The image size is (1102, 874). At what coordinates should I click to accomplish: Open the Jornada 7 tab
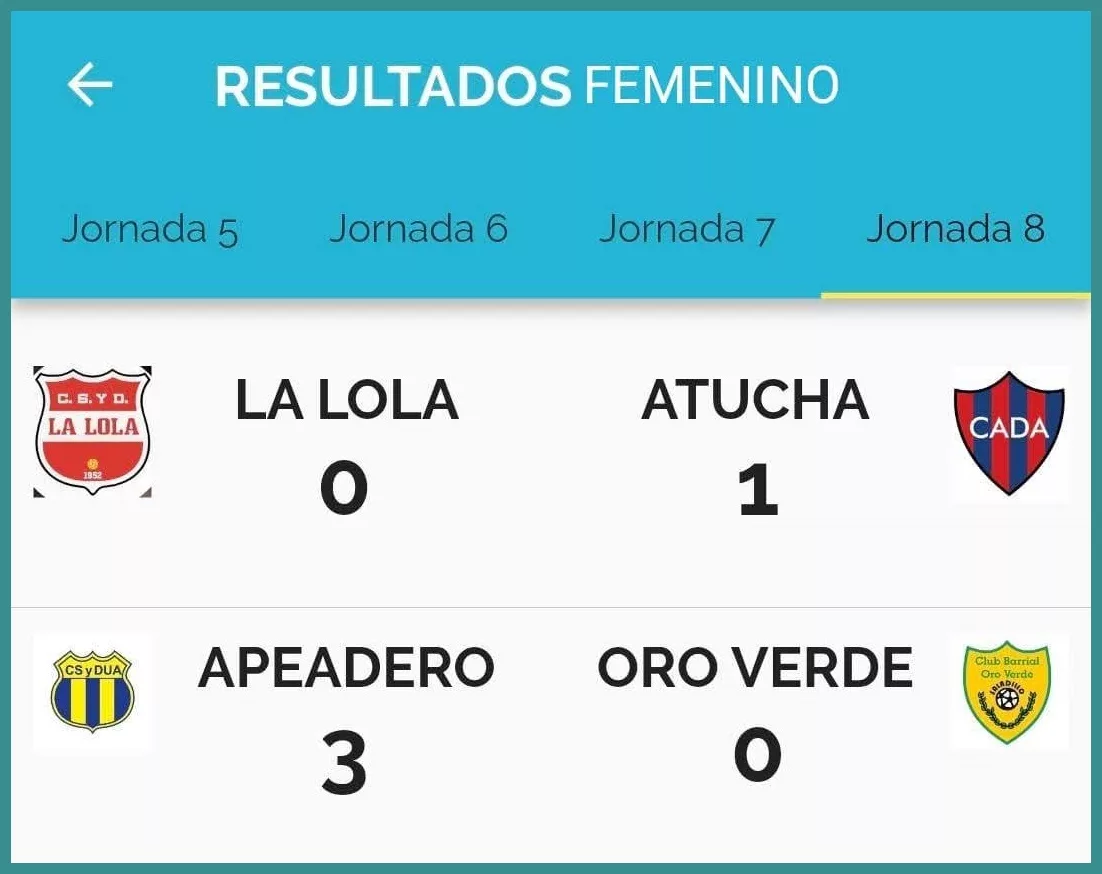pyautogui.click(x=687, y=229)
